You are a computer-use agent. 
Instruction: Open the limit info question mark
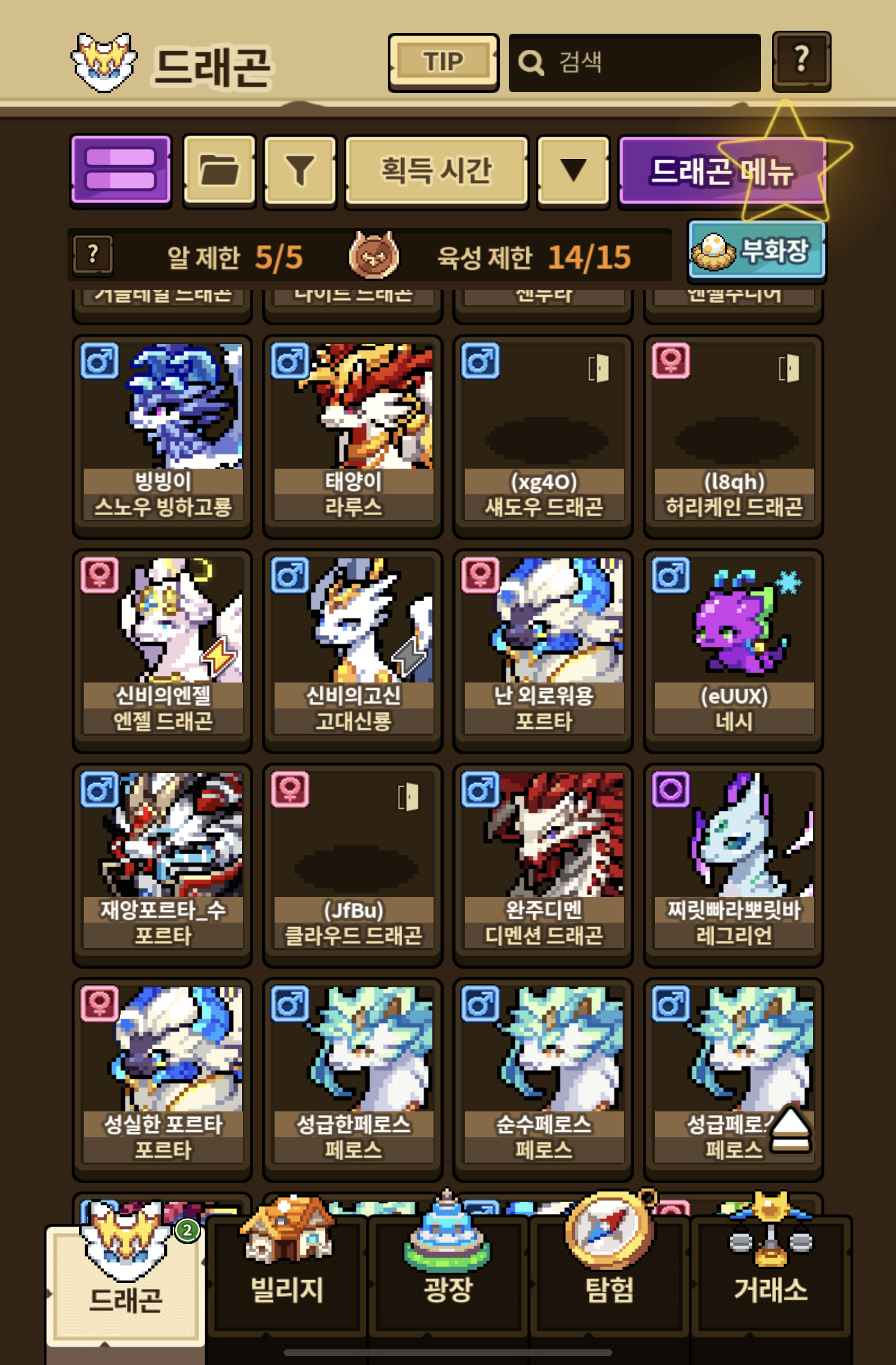[93, 255]
